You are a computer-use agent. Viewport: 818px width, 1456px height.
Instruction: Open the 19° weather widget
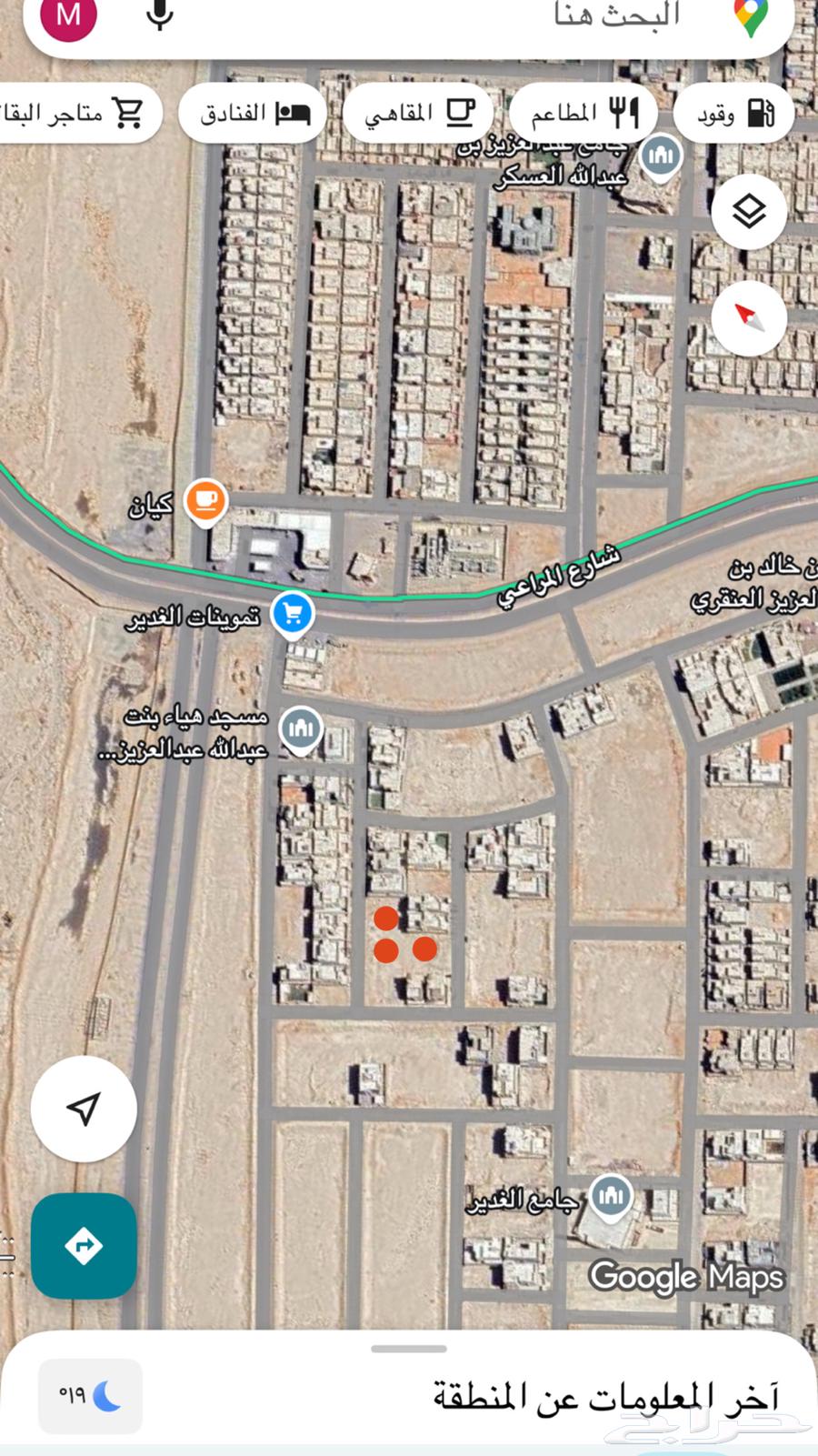90,1396
